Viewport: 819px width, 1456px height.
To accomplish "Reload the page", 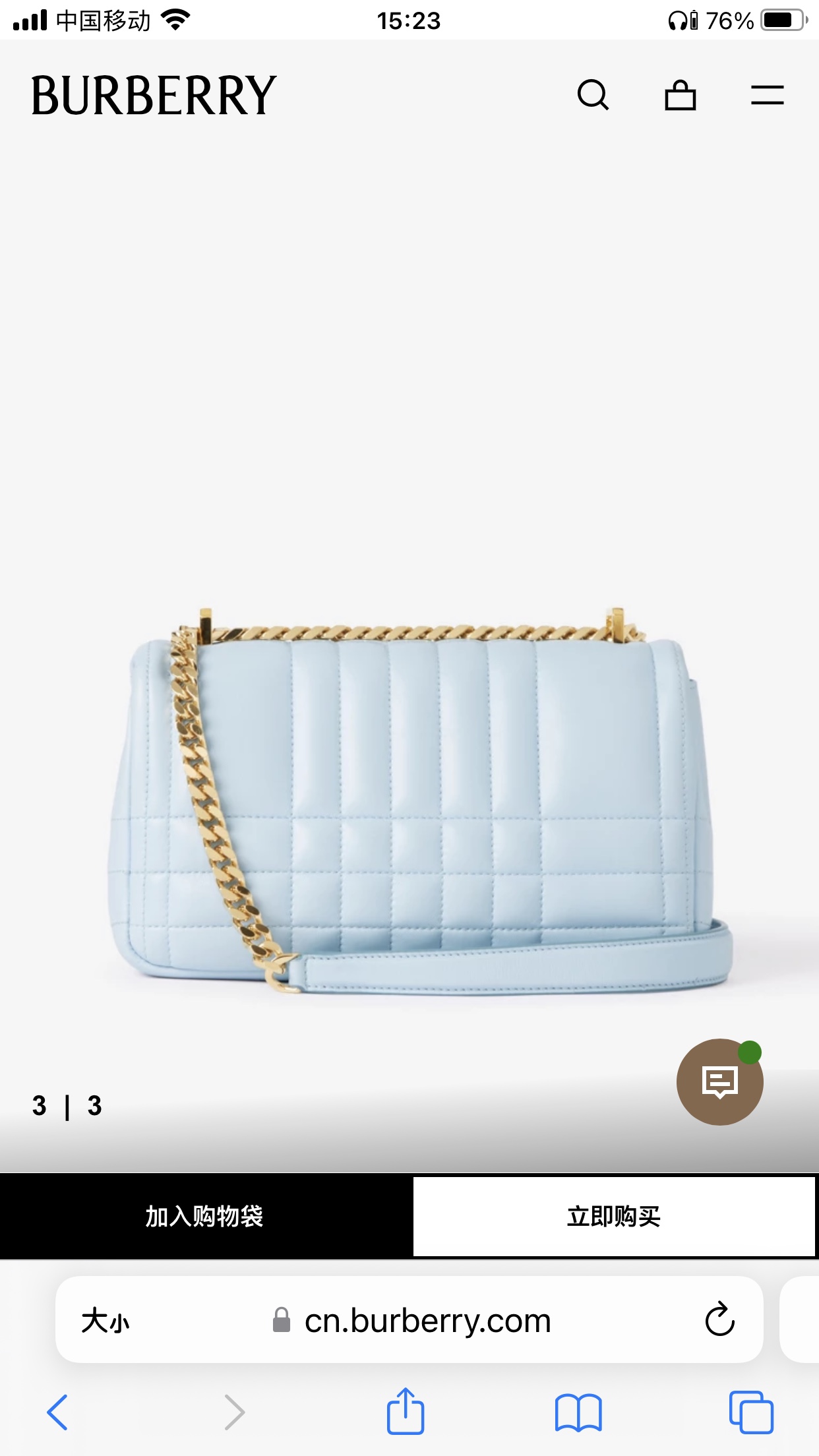I will click(x=719, y=1319).
